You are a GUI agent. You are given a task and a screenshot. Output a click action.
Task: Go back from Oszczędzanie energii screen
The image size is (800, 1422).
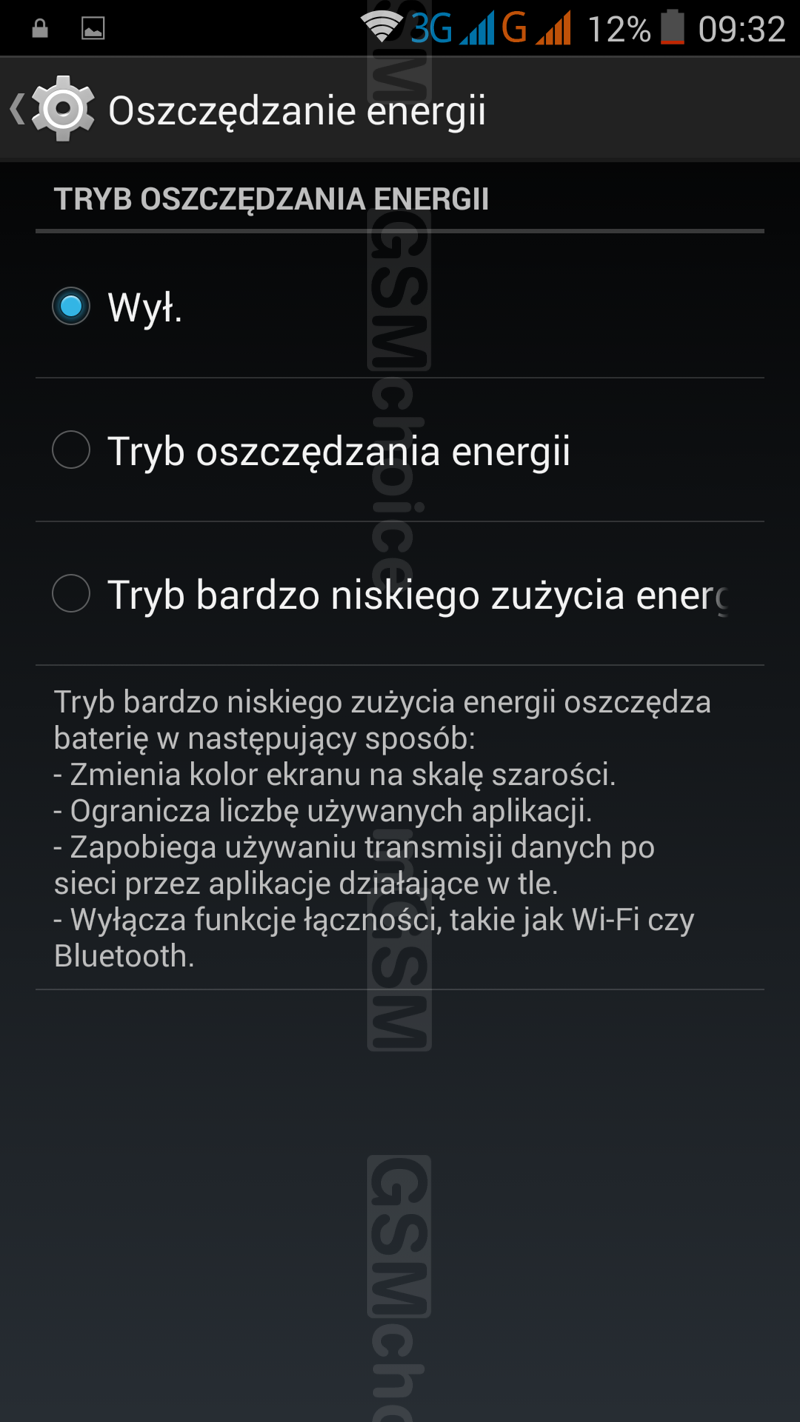pyautogui.click(x=50, y=110)
